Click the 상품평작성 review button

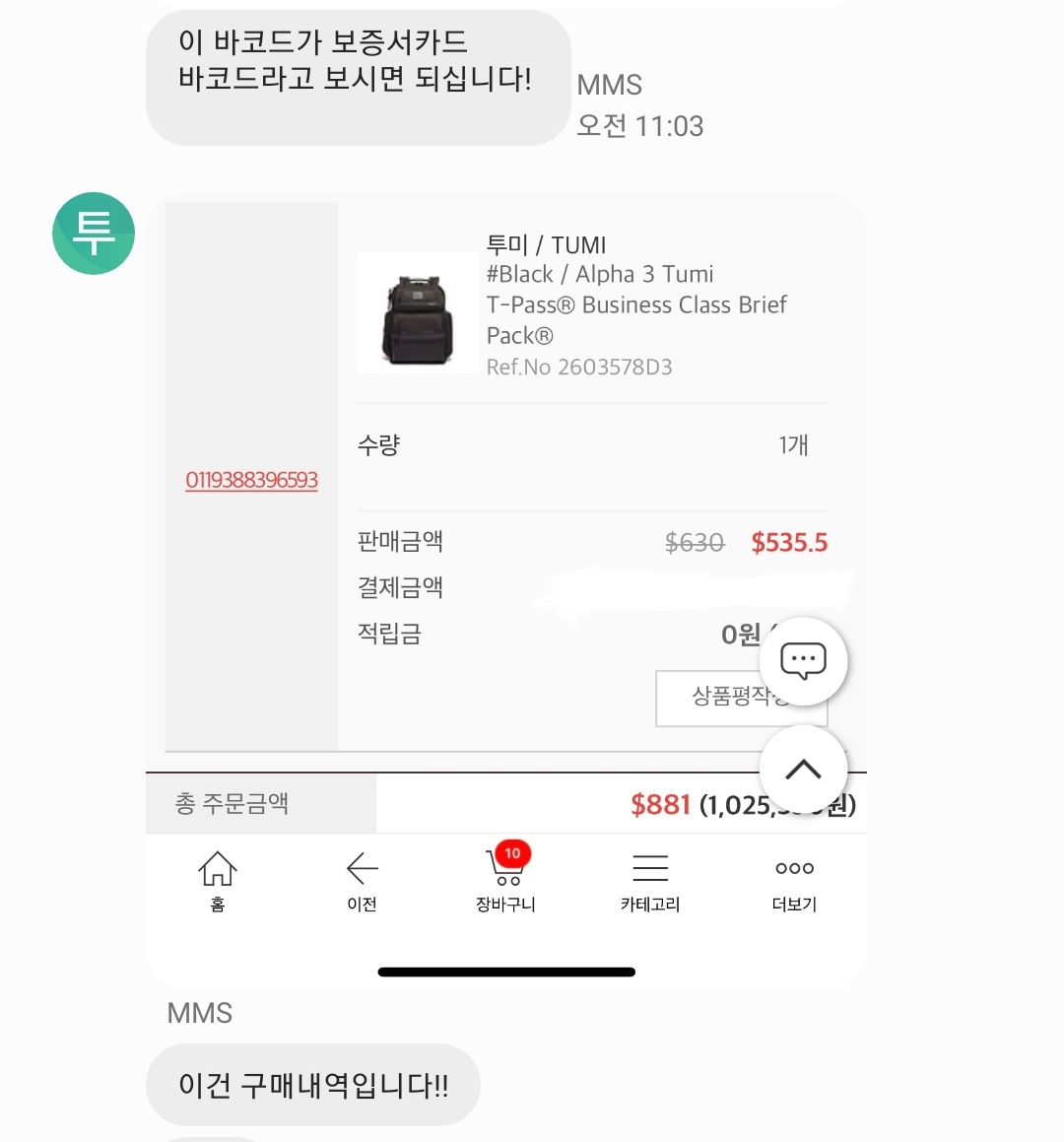click(742, 698)
